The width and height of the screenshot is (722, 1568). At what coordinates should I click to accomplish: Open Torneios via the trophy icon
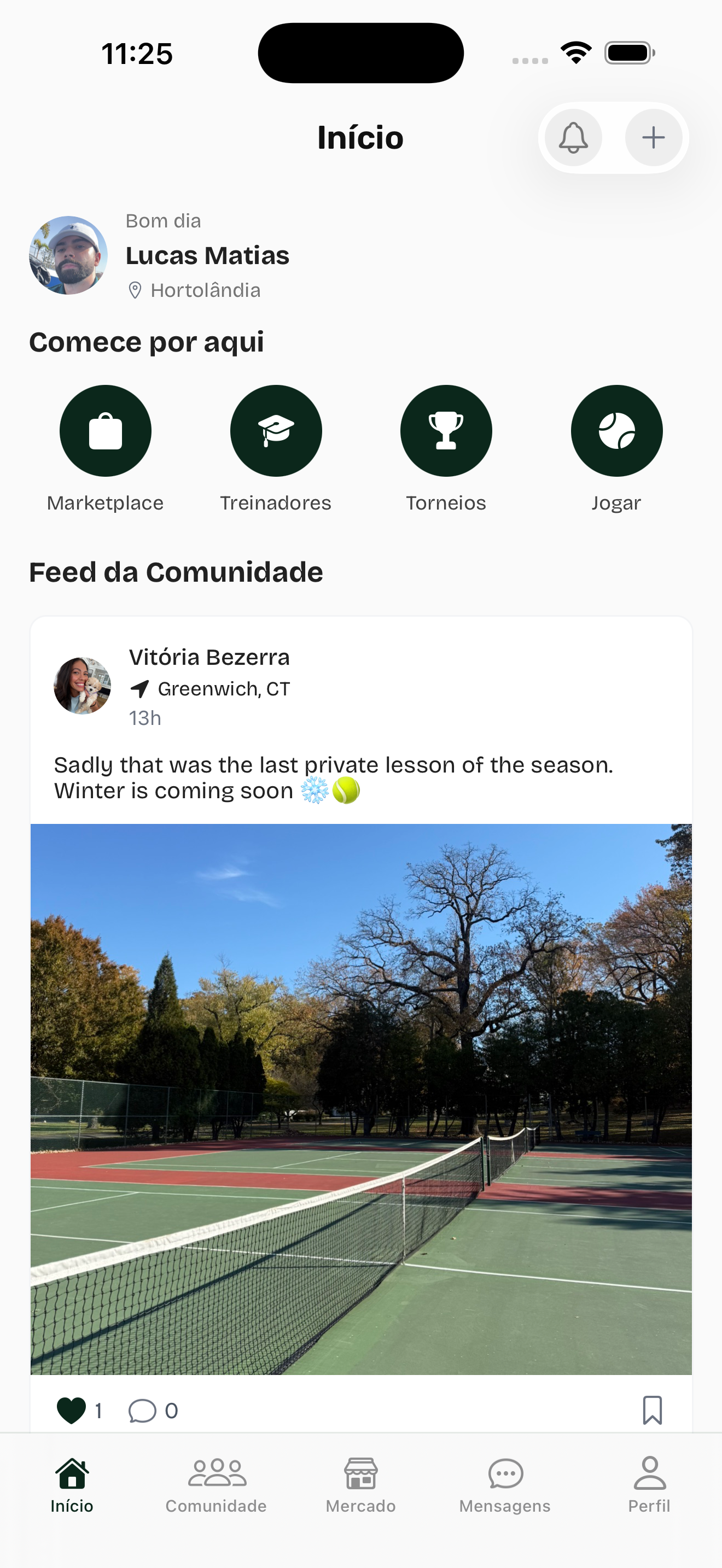click(446, 430)
